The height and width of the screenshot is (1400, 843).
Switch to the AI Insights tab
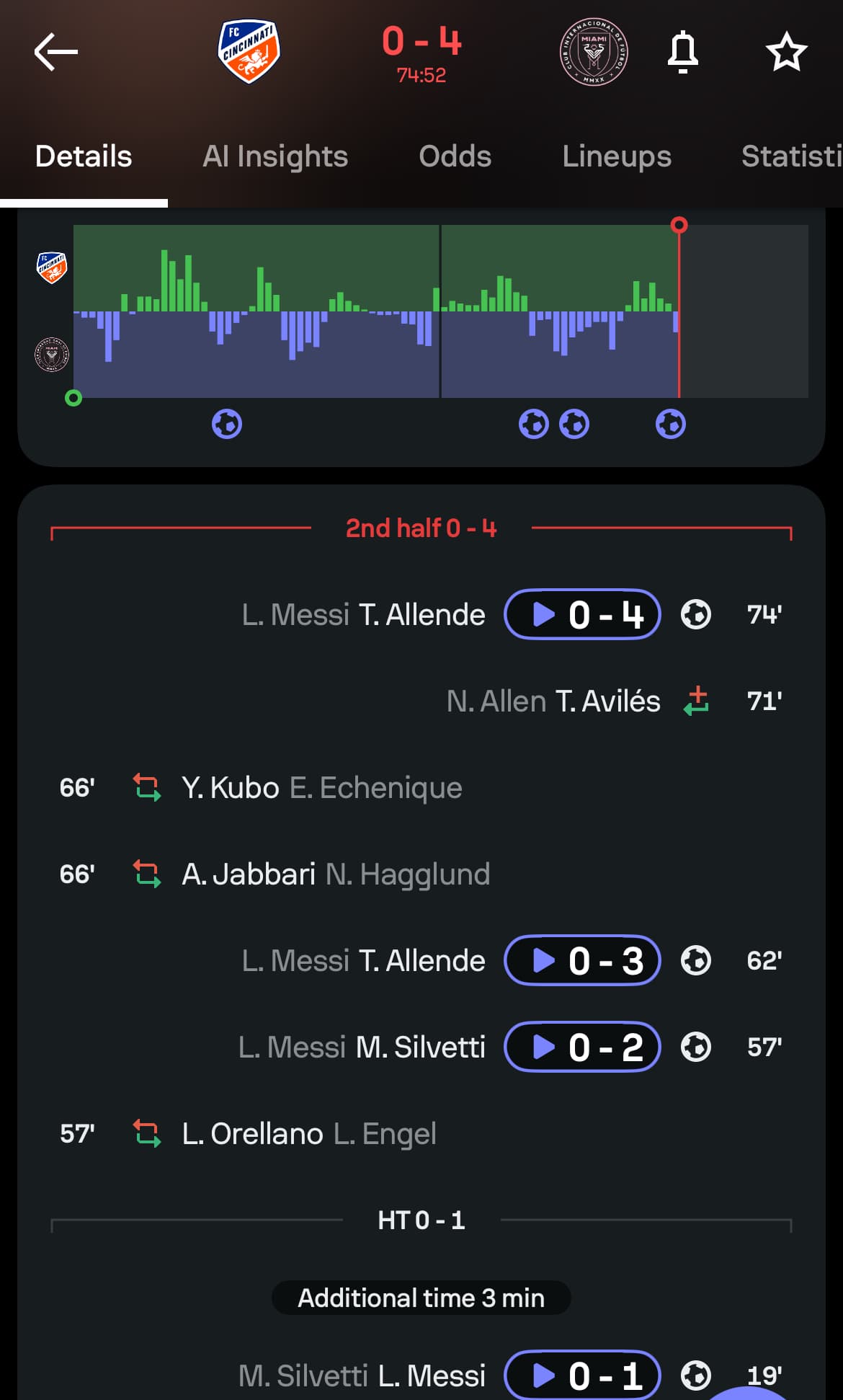click(275, 156)
